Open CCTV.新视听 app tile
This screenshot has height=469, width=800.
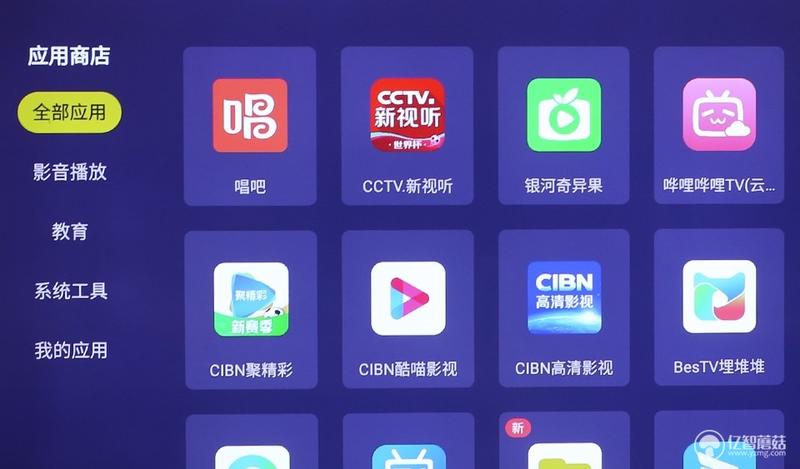(x=407, y=127)
